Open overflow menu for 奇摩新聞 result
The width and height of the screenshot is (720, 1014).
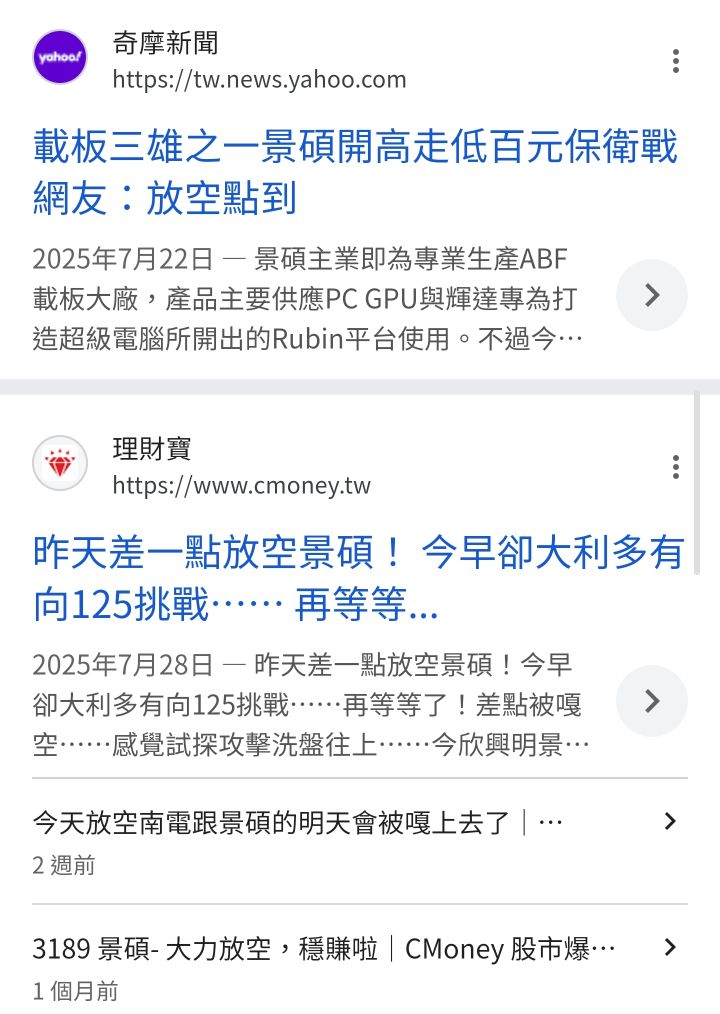[676, 61]
